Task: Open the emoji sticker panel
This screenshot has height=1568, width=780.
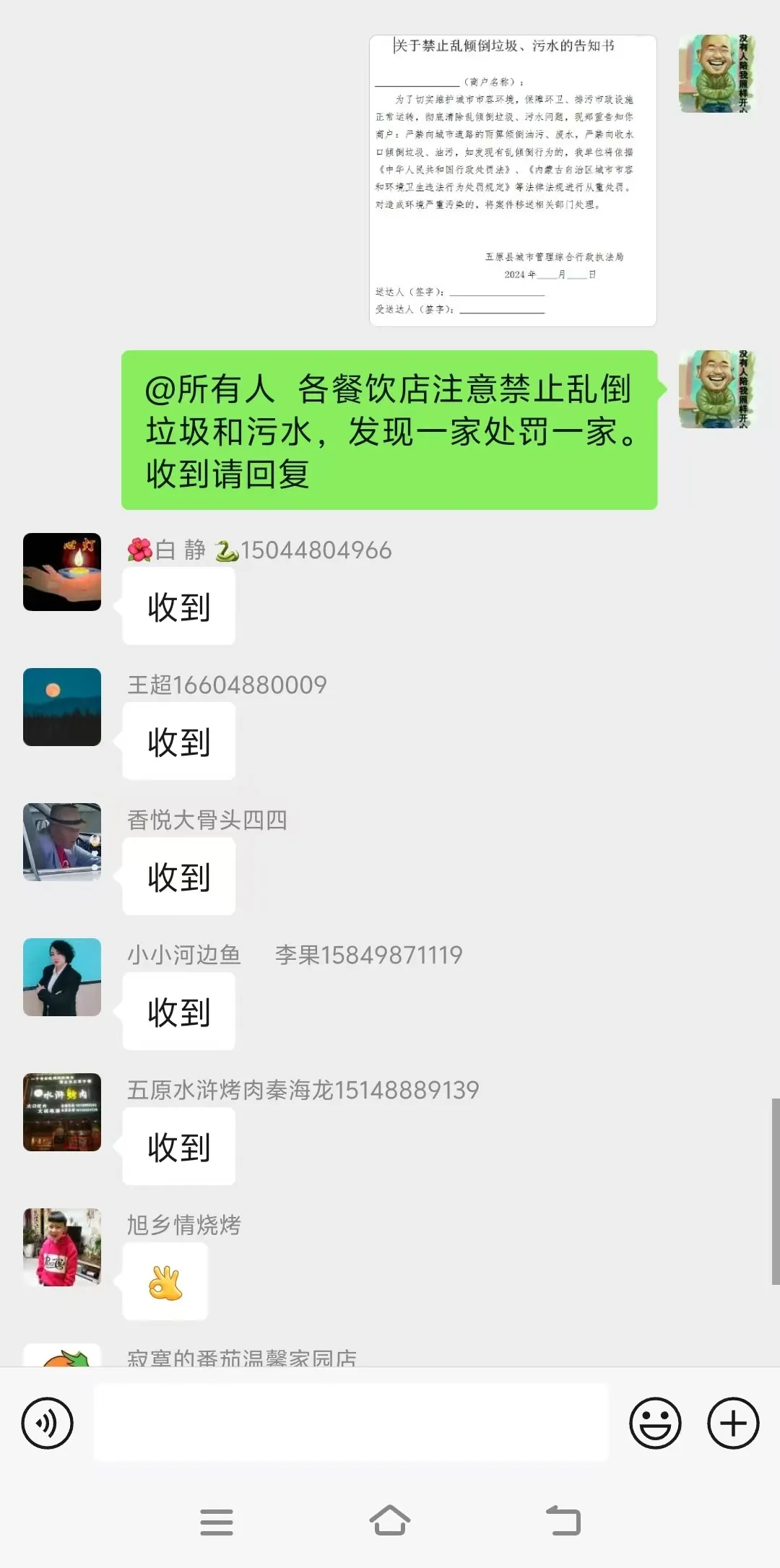Action: click(x=655, y=1423)
